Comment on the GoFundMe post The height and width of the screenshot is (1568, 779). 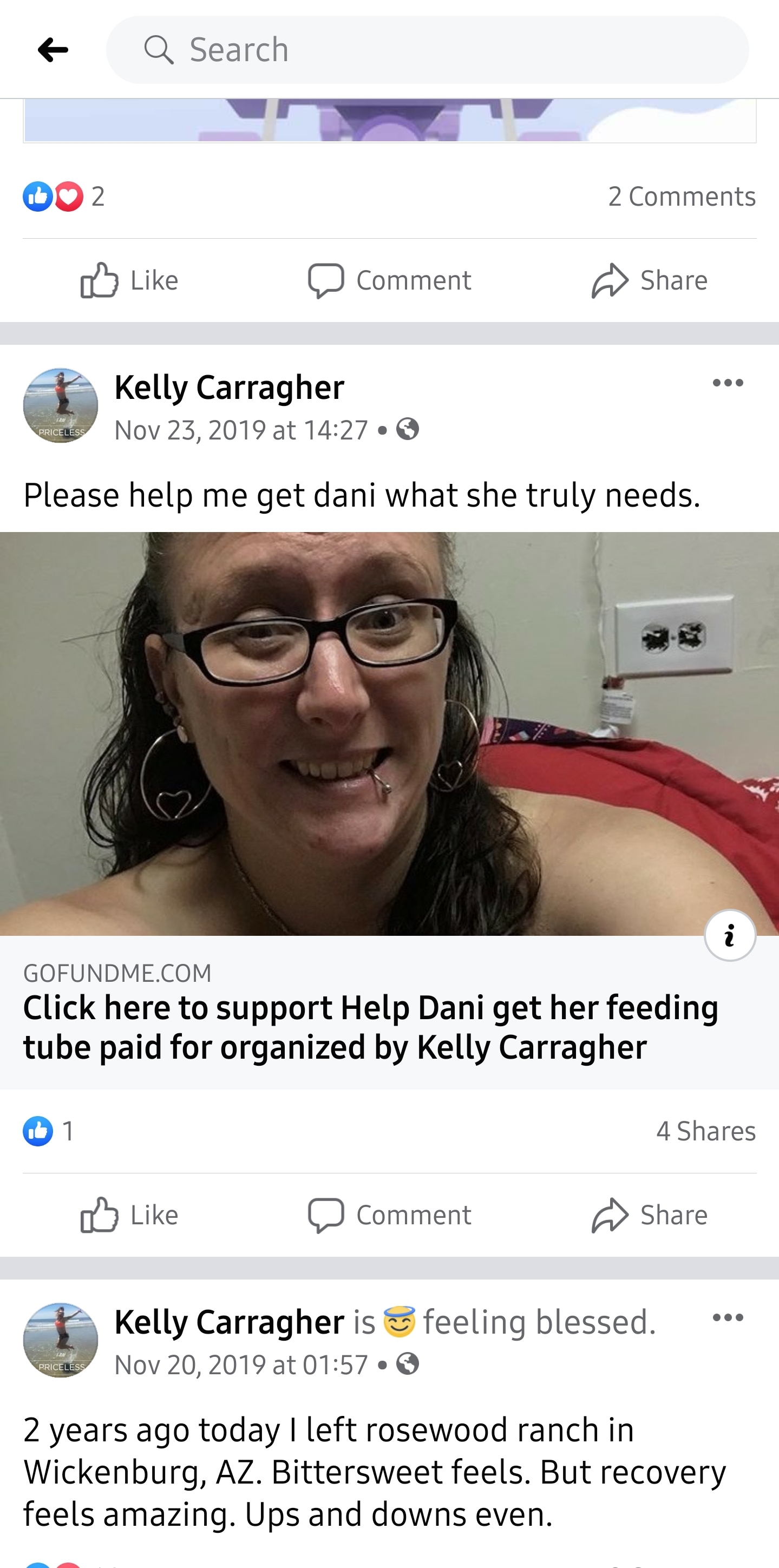[x=390, y=1215]
